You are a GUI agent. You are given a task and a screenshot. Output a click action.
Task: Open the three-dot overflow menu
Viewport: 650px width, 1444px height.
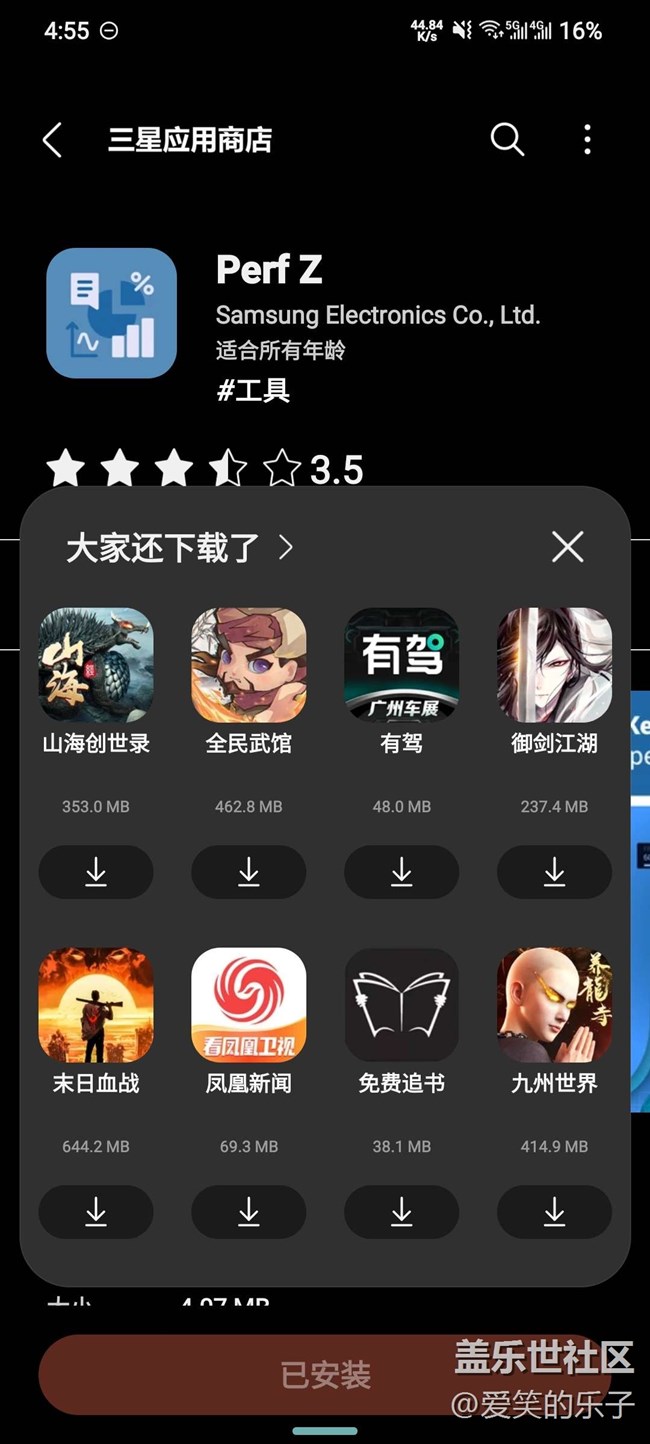click(587, 140)
